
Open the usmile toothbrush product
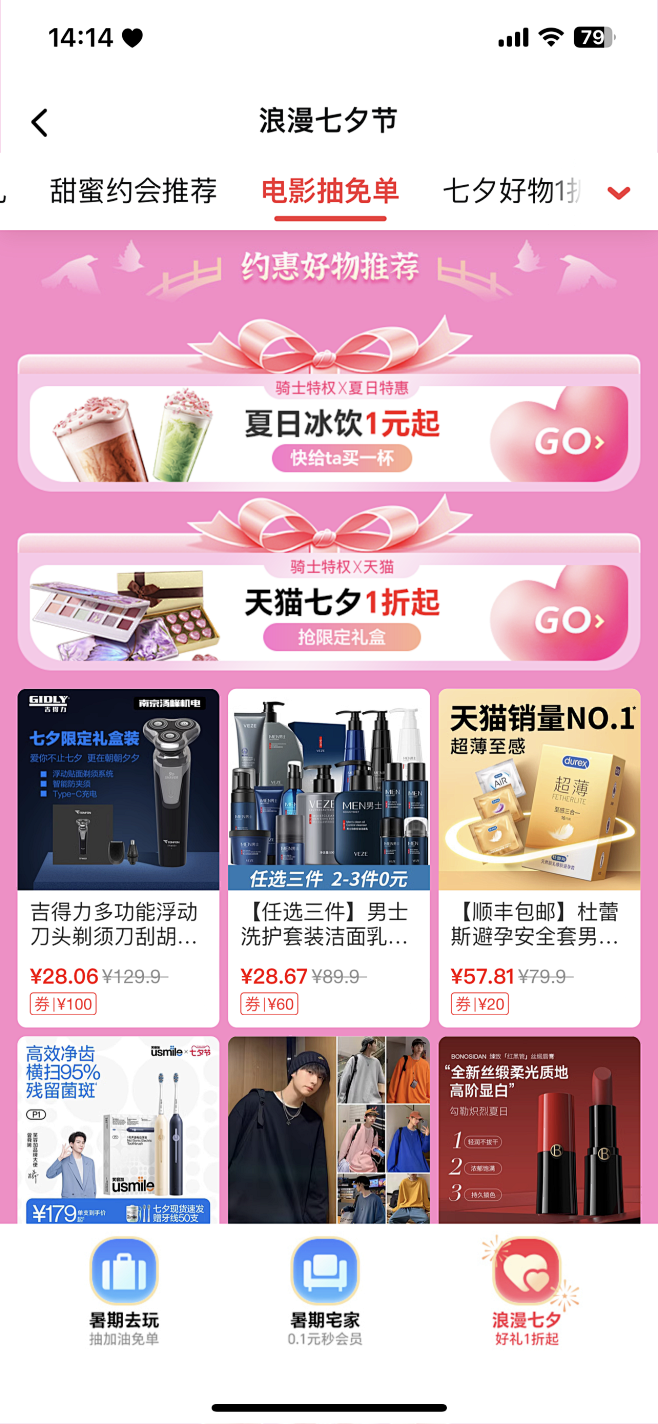coord(118,1130)
